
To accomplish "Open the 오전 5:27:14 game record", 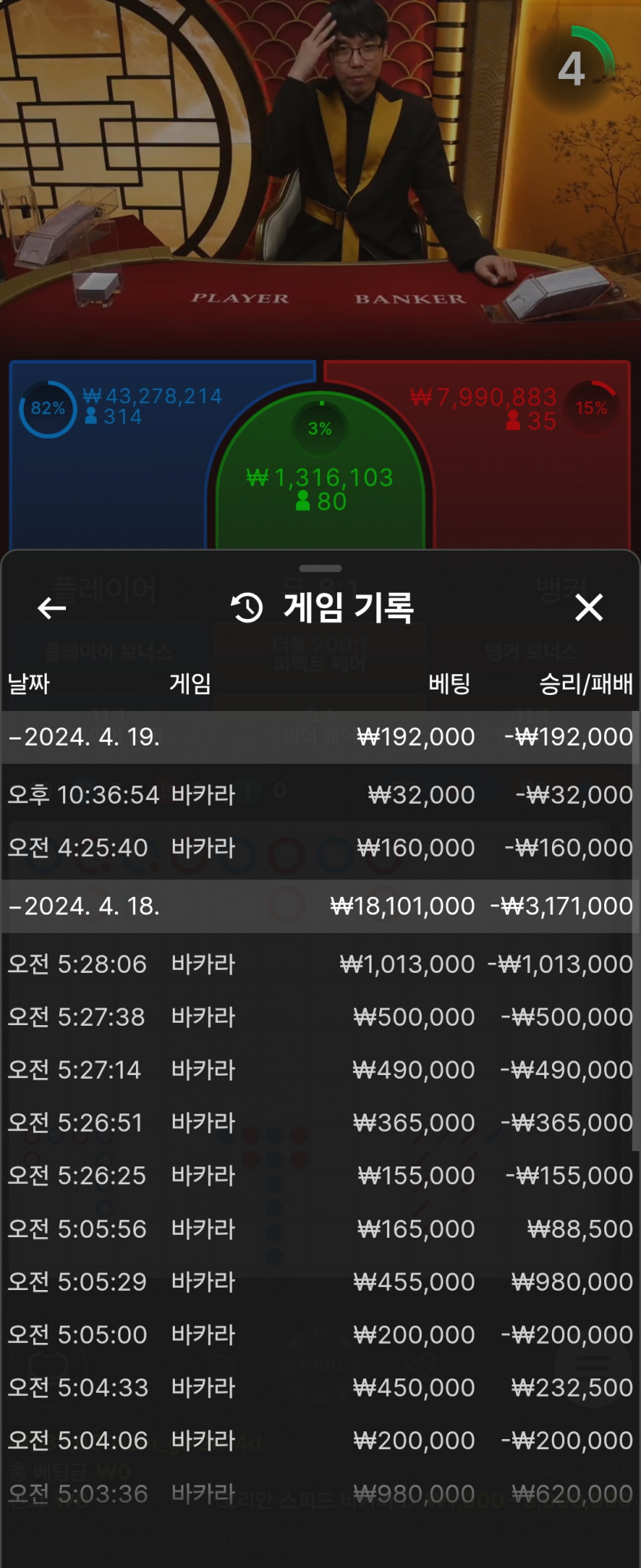I will click(319, 1070).
